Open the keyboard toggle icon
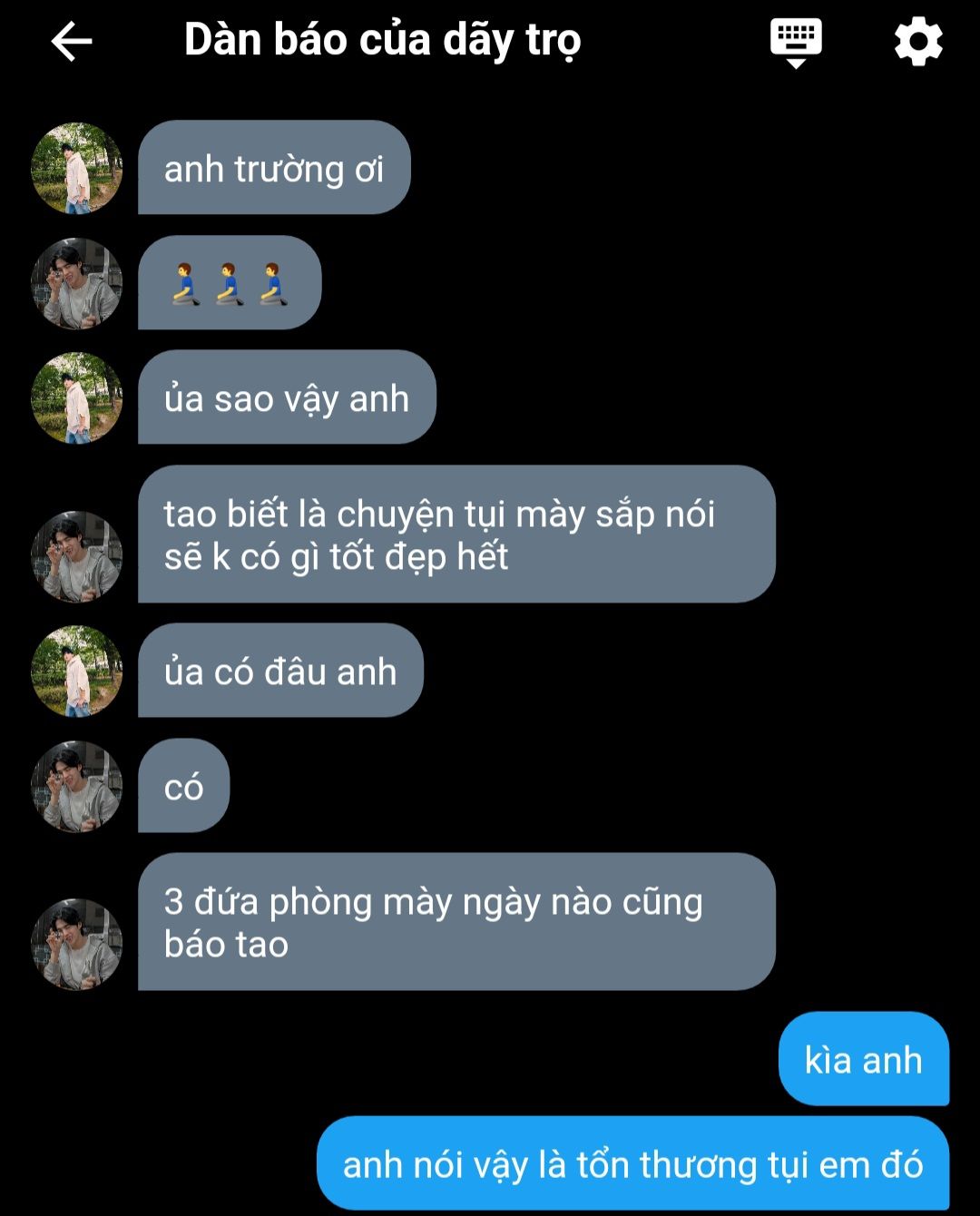980x1216 pixels. tap(796, 42)
